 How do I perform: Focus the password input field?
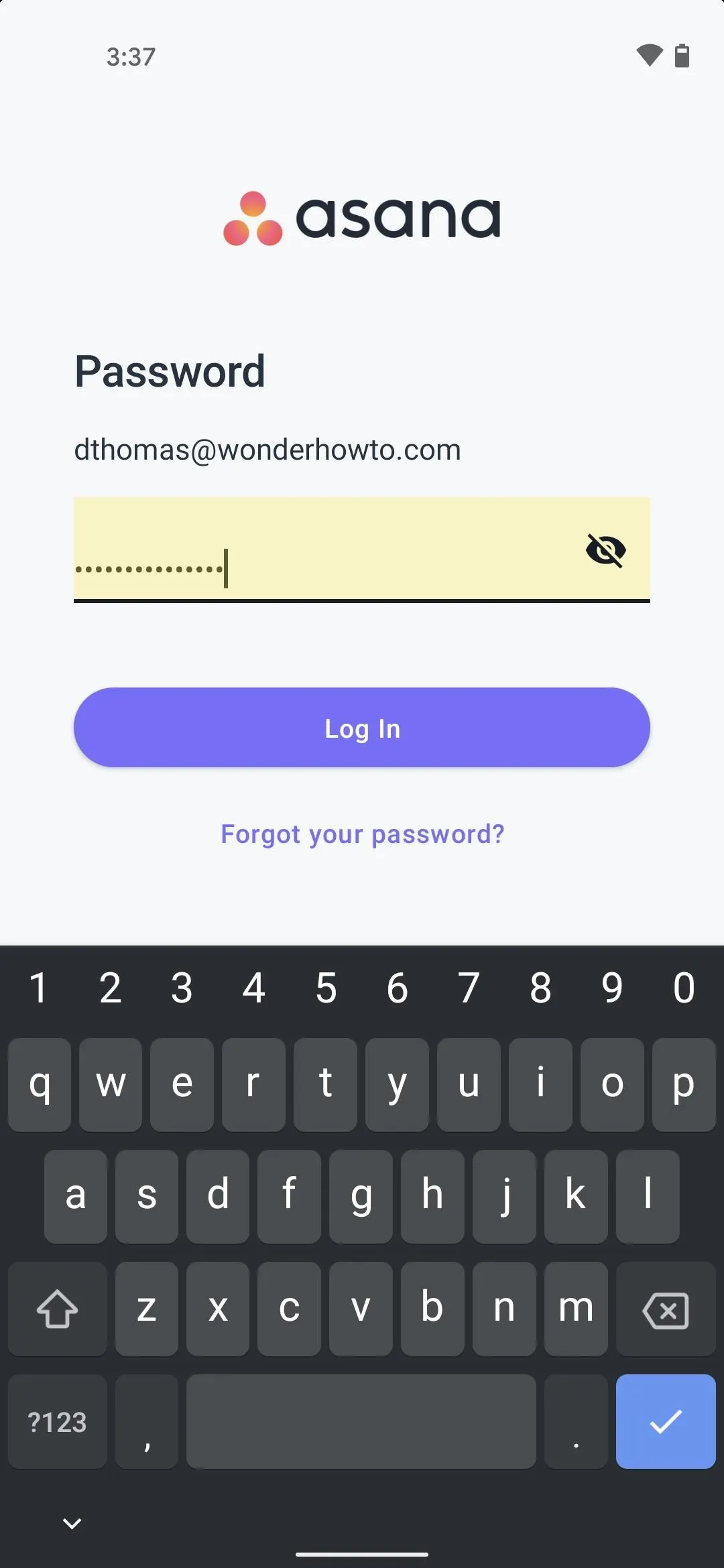(x=362, y=549)
